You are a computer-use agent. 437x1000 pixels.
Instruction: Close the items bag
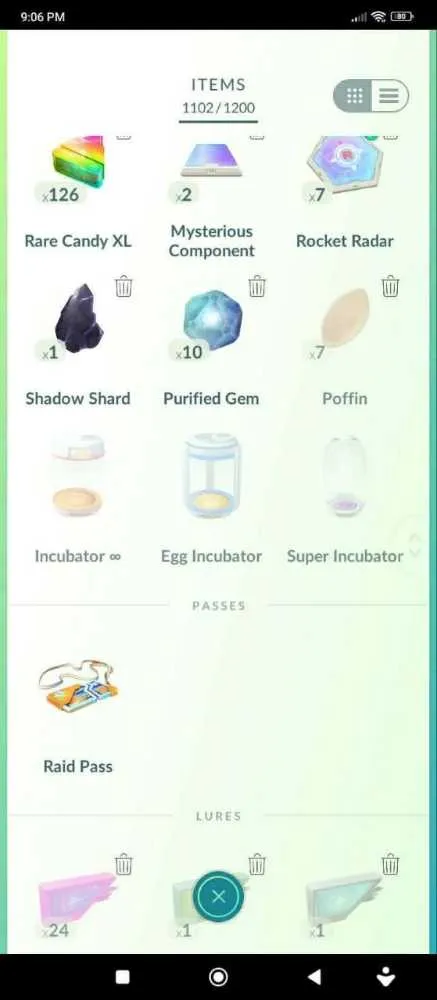[x=218, y=897]
